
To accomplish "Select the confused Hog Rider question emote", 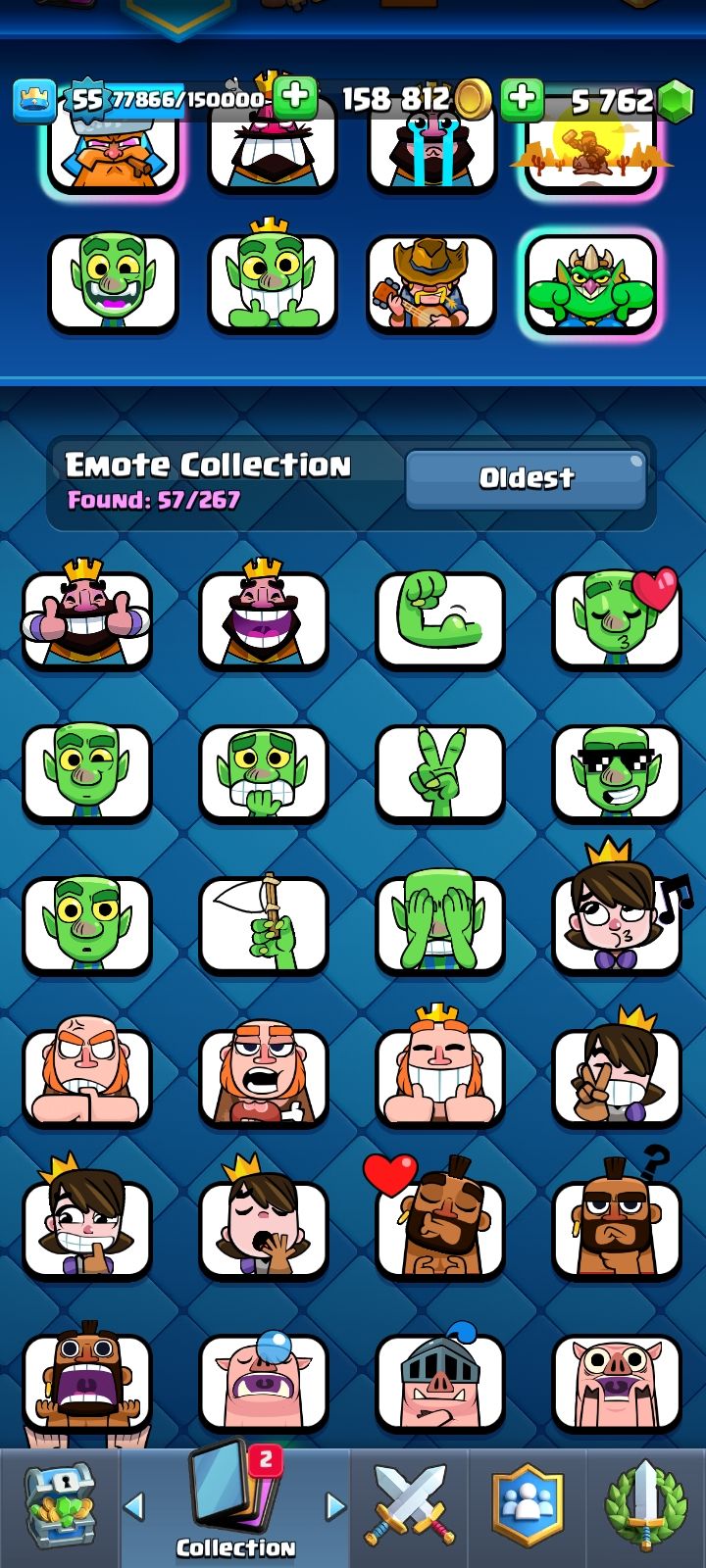I will click(x=616, y=1229).
